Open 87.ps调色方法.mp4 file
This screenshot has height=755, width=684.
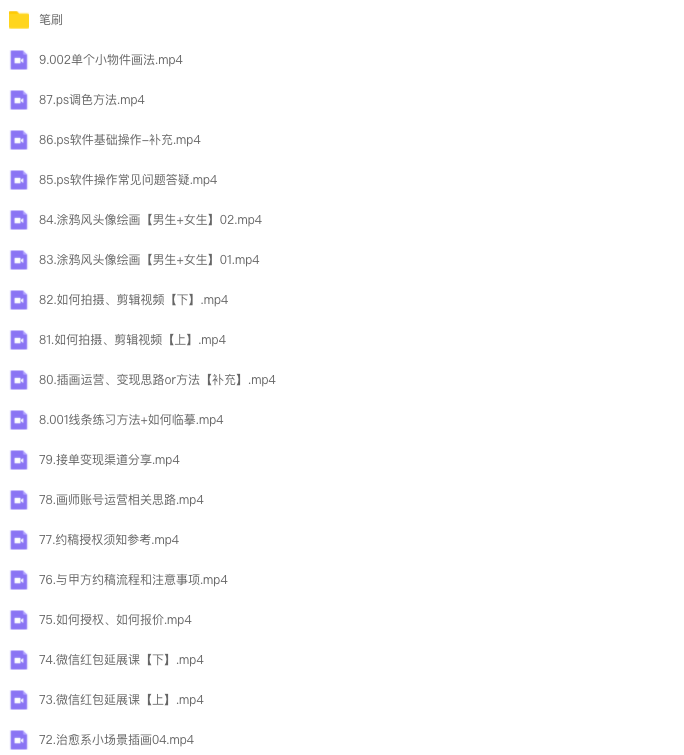[x=91, y=100]
